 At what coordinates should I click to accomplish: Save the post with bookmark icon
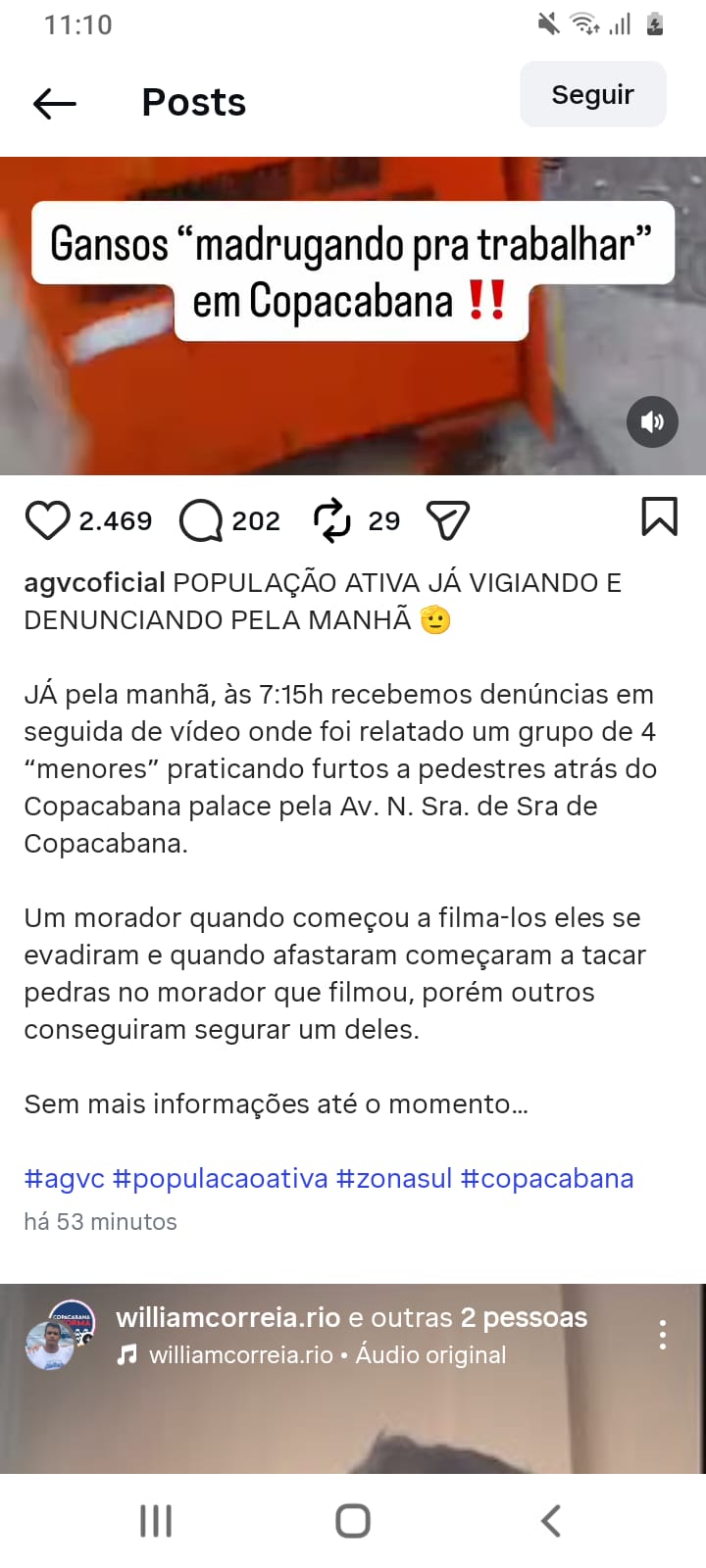pyautogui.click(x=659, y=516)
